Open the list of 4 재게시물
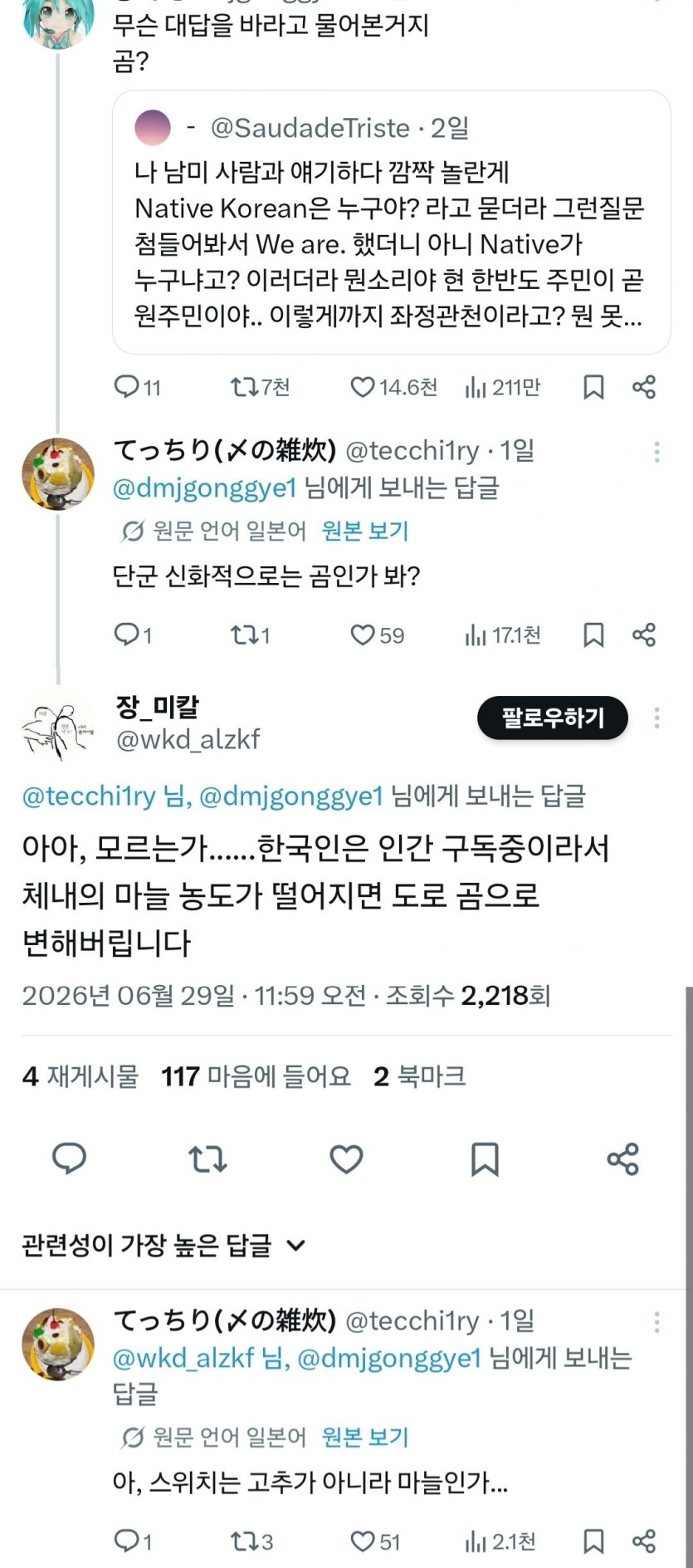The width and height of the screenshot is (693, 1568). pyautogui.click(x=81, y=1076)
